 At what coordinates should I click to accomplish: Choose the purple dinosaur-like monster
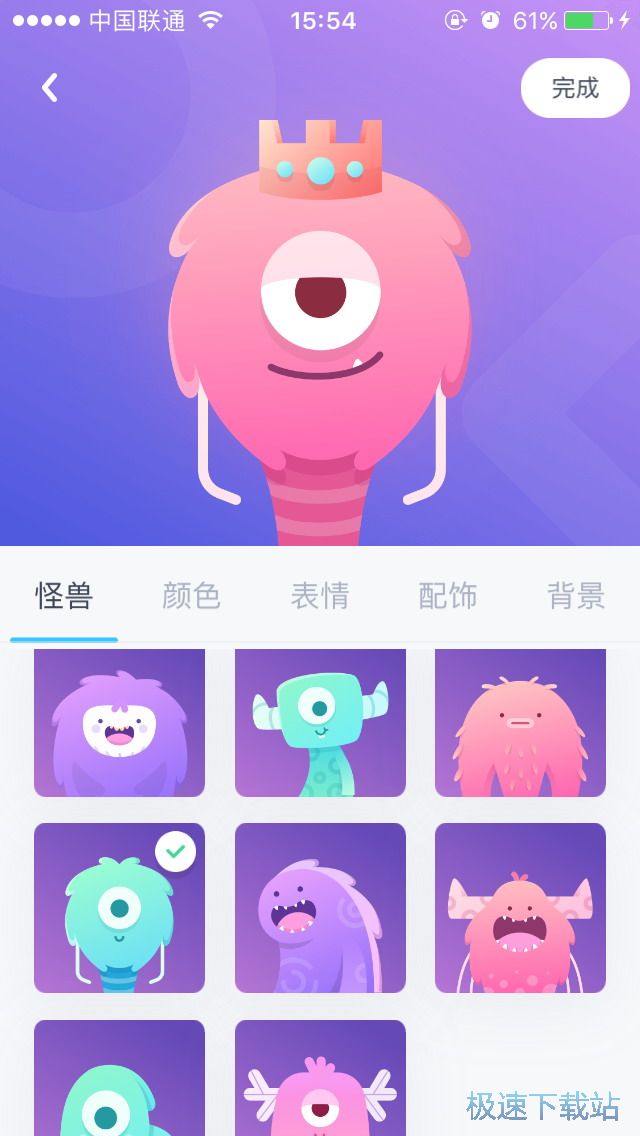(x=320, y=908)
